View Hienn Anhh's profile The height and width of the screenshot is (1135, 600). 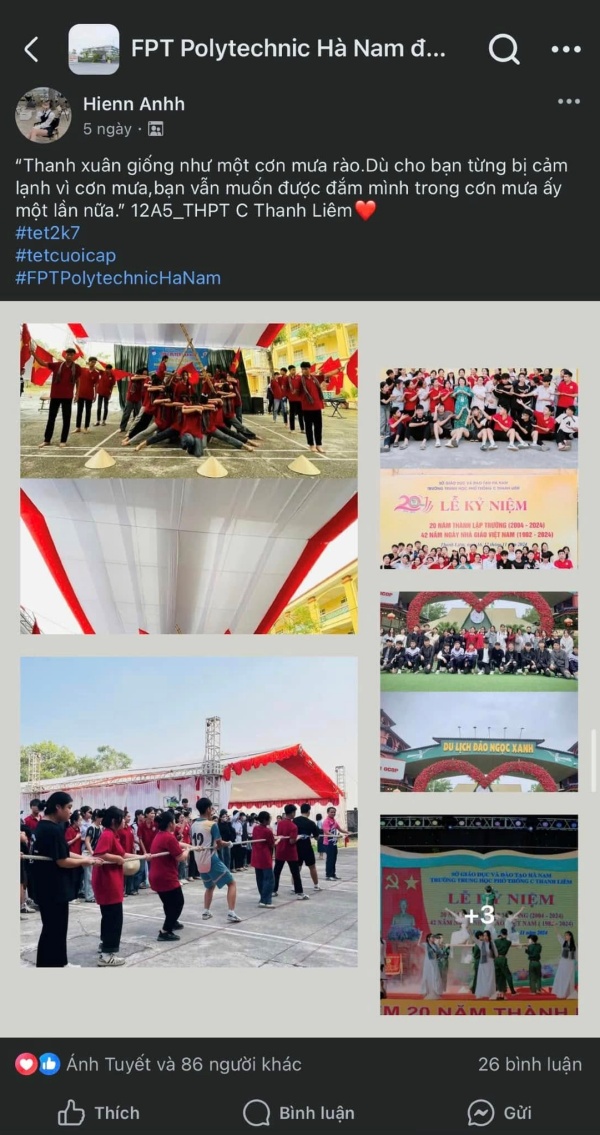pos(133,104)
